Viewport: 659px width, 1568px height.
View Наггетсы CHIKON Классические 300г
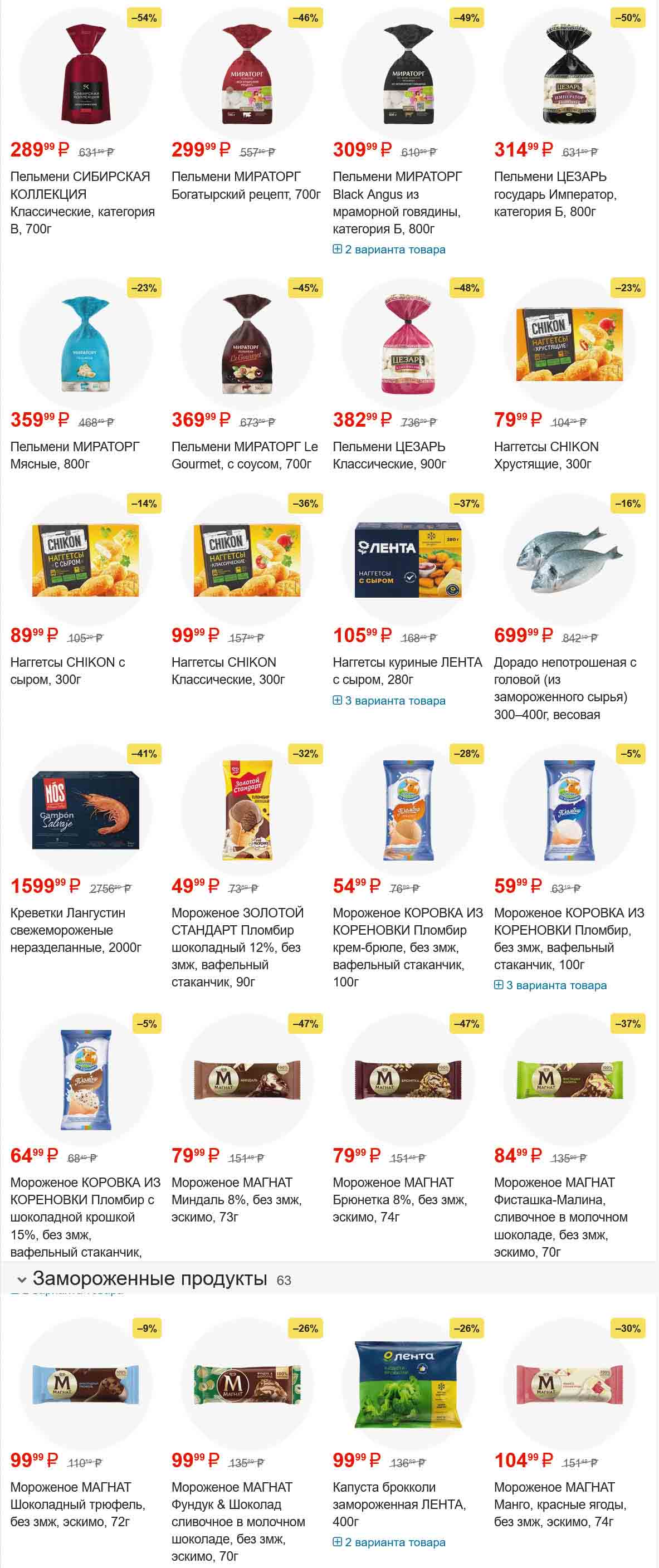click(228, 670)
